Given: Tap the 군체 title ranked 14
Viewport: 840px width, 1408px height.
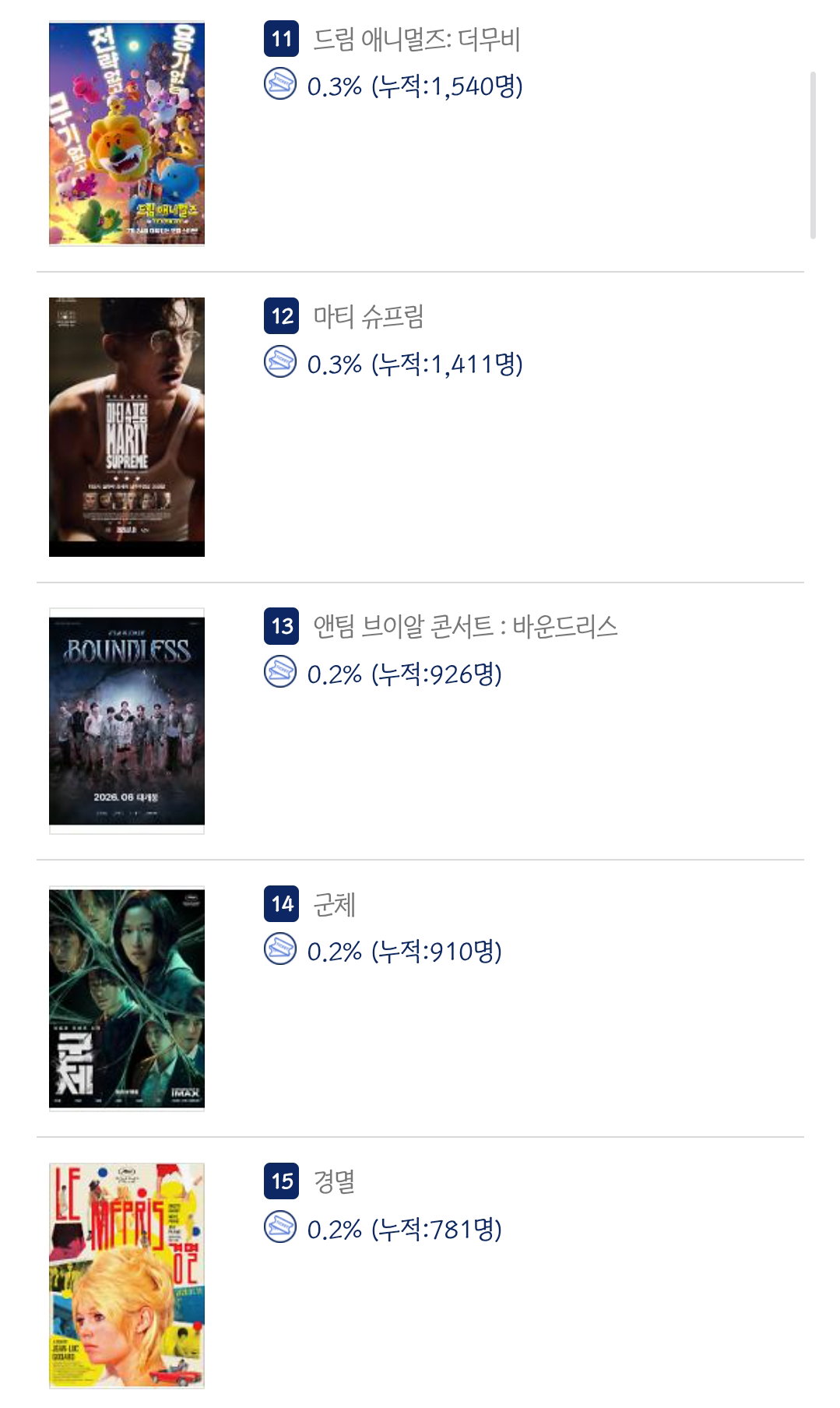Looking at the screenshot, I should click(334, 904).
